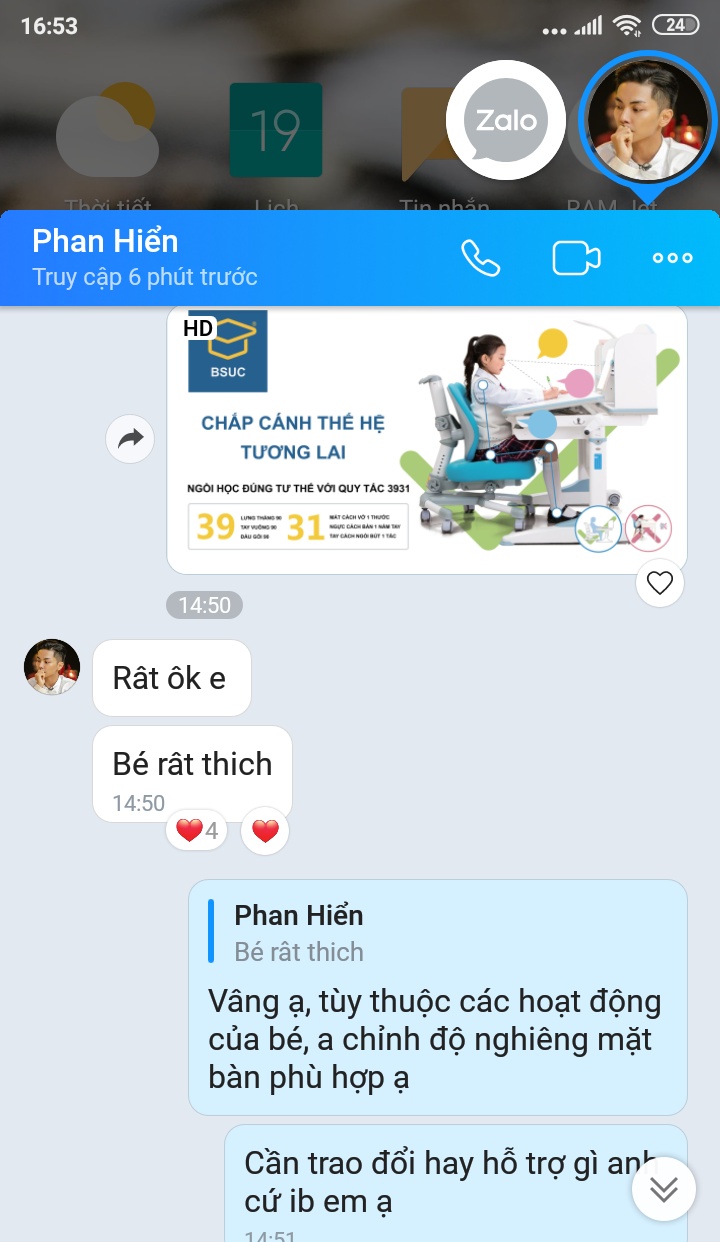
Task: Tap the Zalo chat head bubble
Action: coord(505,121)
